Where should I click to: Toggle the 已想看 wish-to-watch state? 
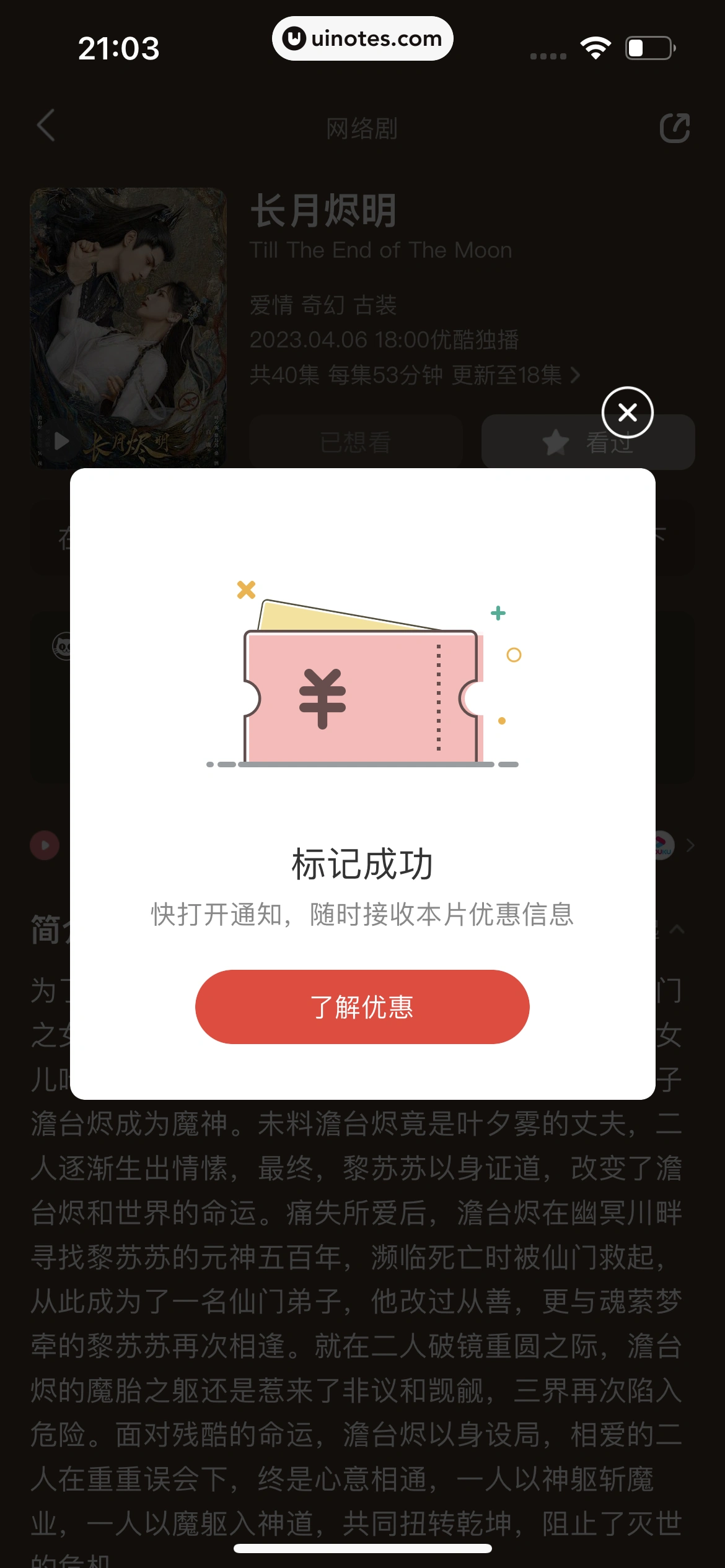tap(357, 442)
